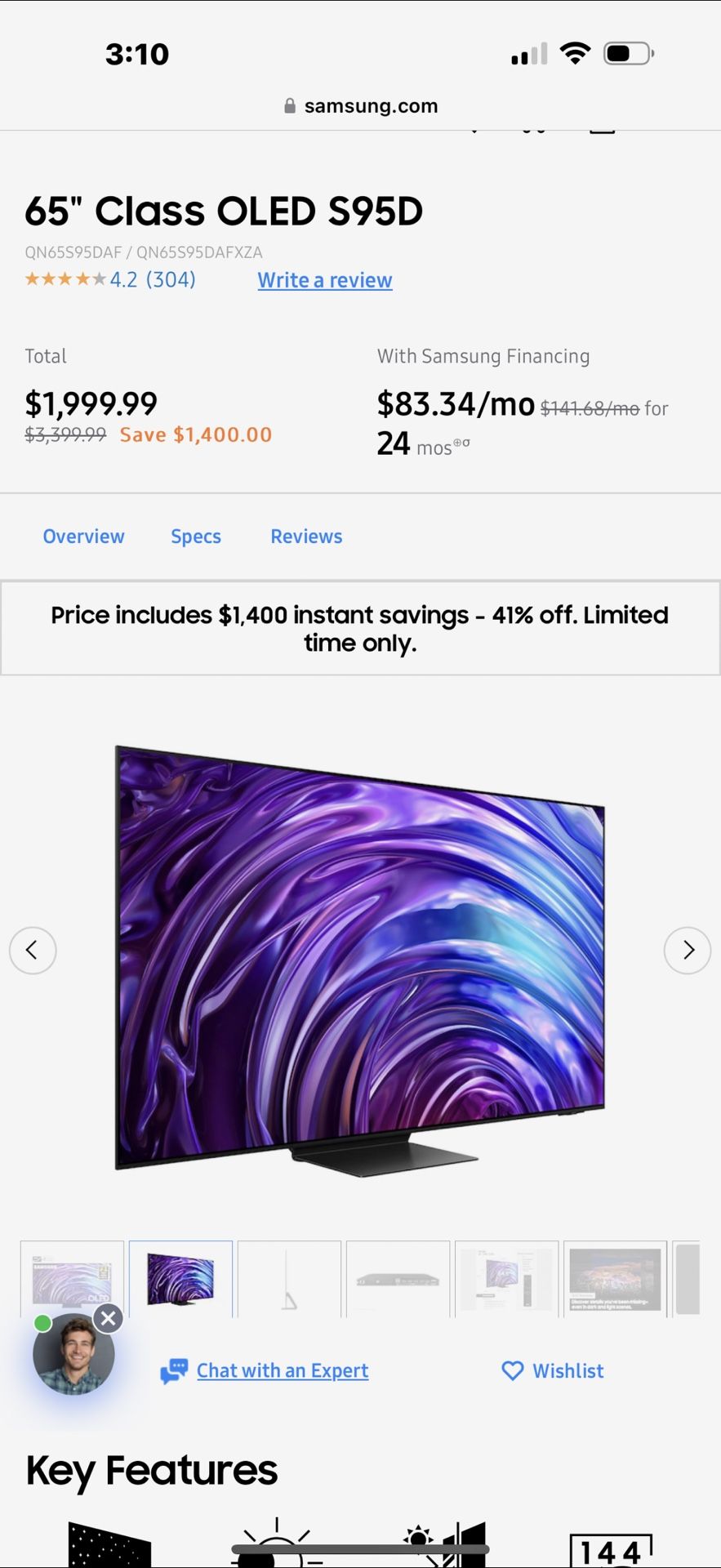Switch to the Overview tab
721x1568 pixels.
click(83, 537)
